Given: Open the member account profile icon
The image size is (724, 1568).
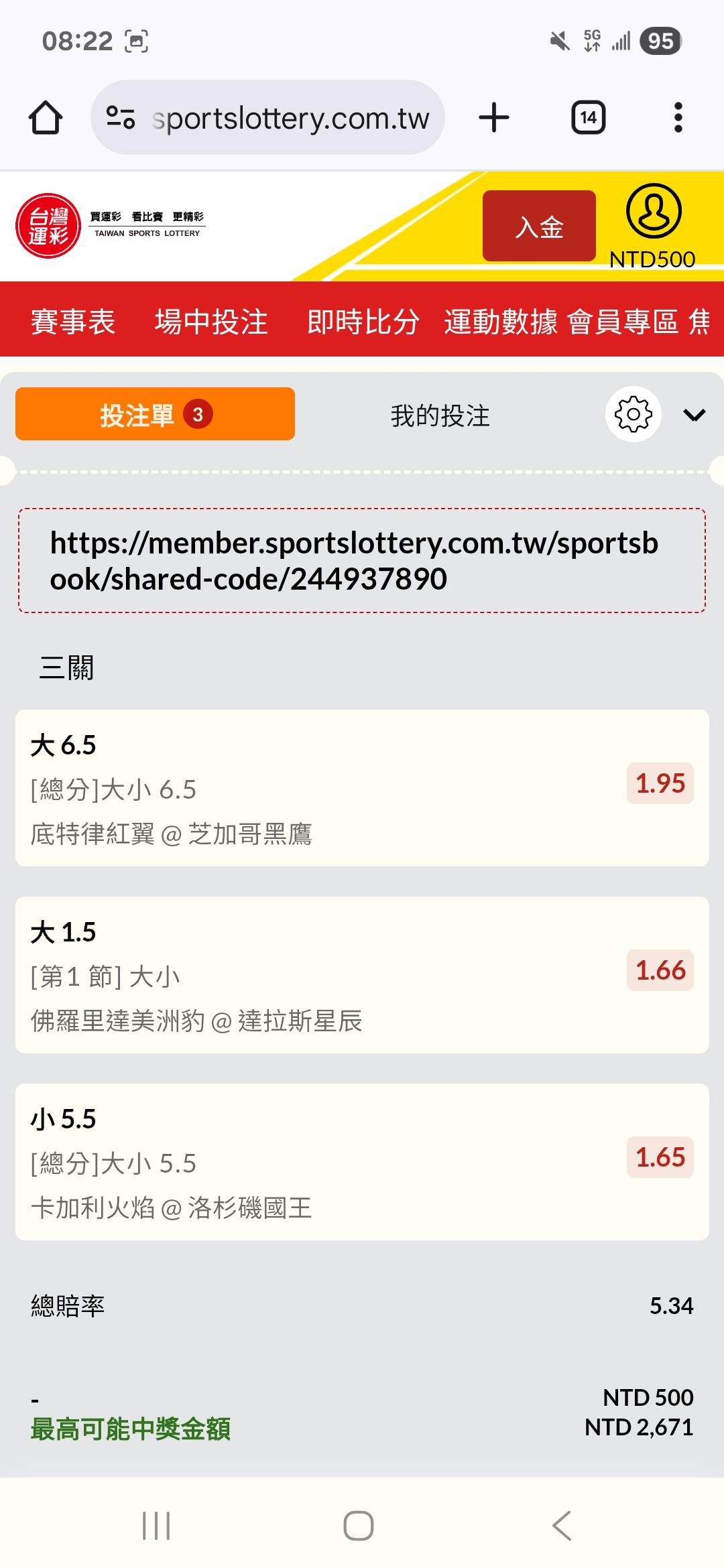Looking at the screenshot, I should click(x=654, y=212).
